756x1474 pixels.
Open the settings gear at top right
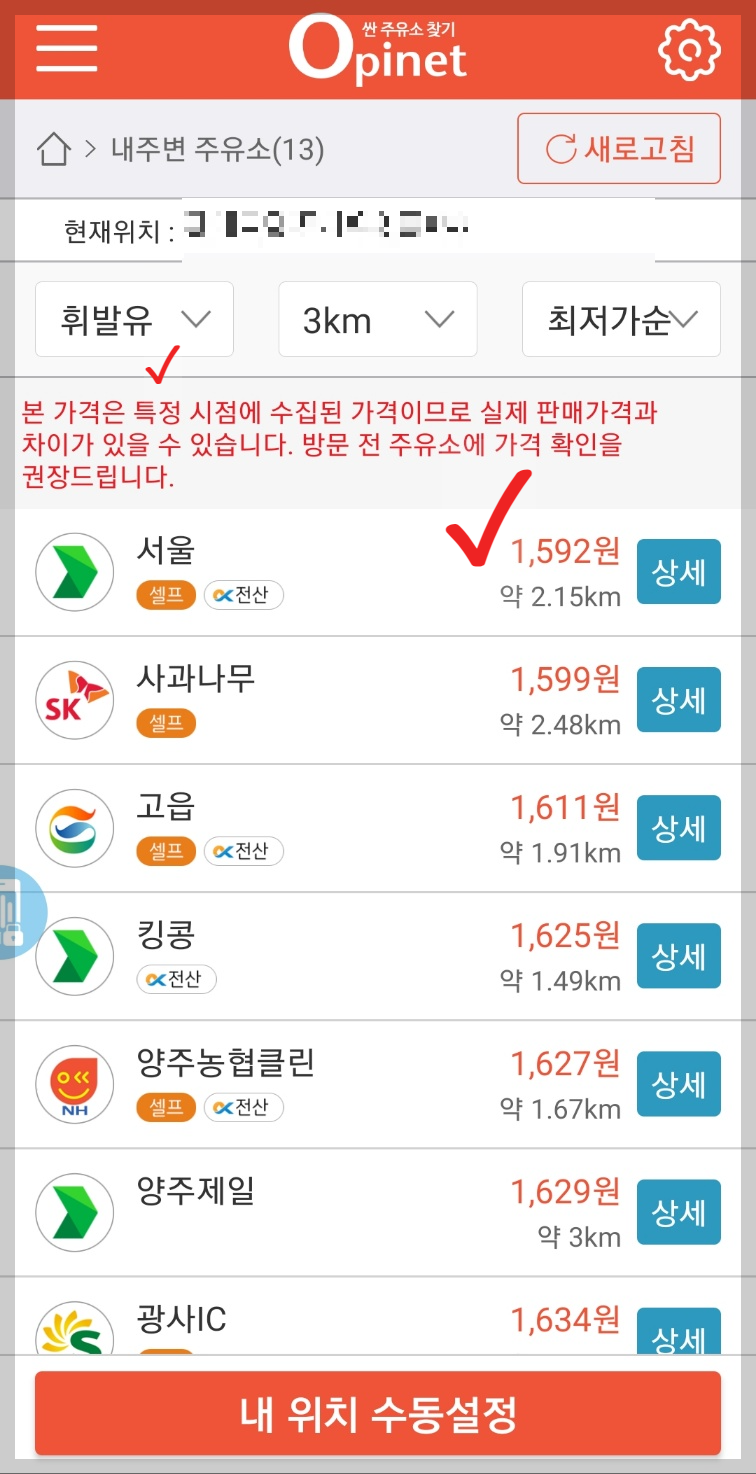(689, 49)
